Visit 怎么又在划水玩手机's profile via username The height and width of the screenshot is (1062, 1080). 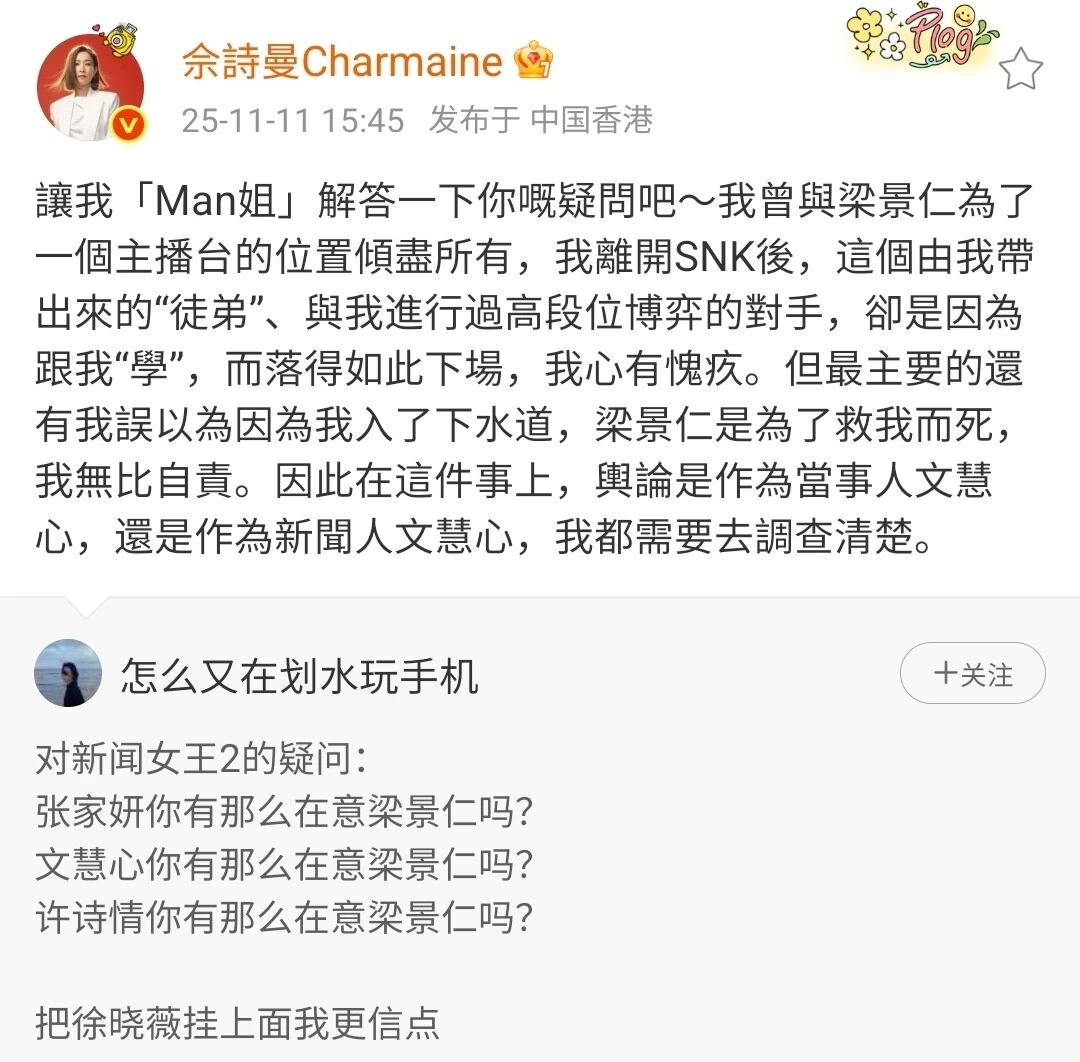pos(300,677)
